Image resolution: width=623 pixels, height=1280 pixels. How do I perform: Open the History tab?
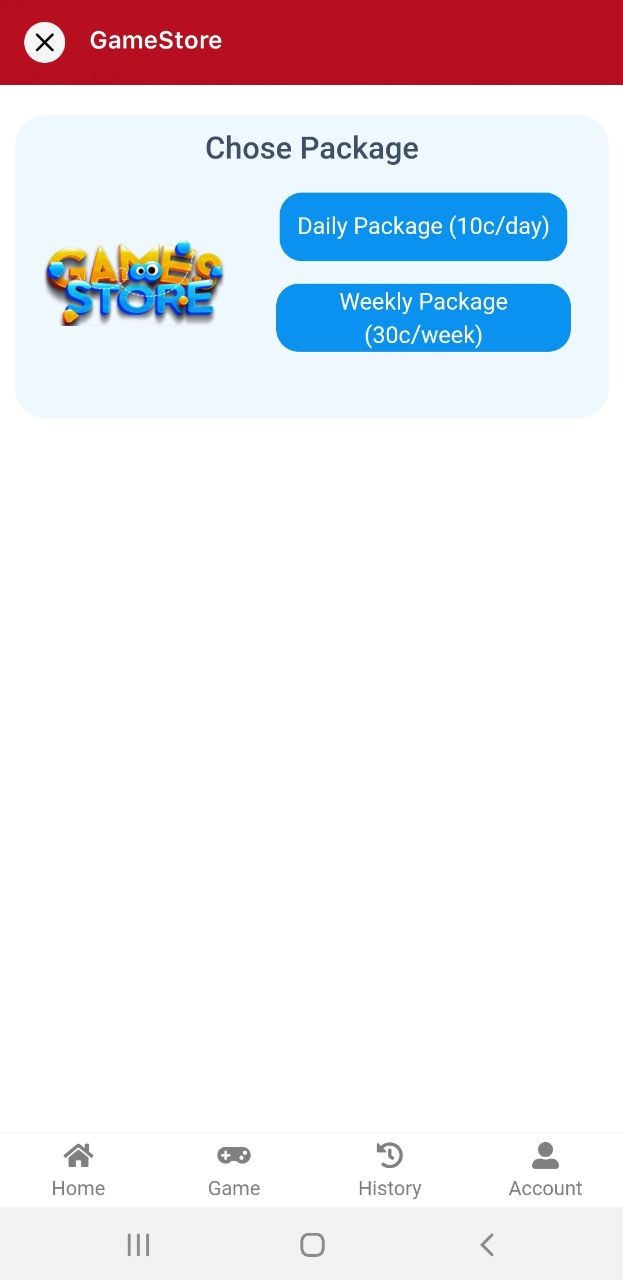[389, 1170]
